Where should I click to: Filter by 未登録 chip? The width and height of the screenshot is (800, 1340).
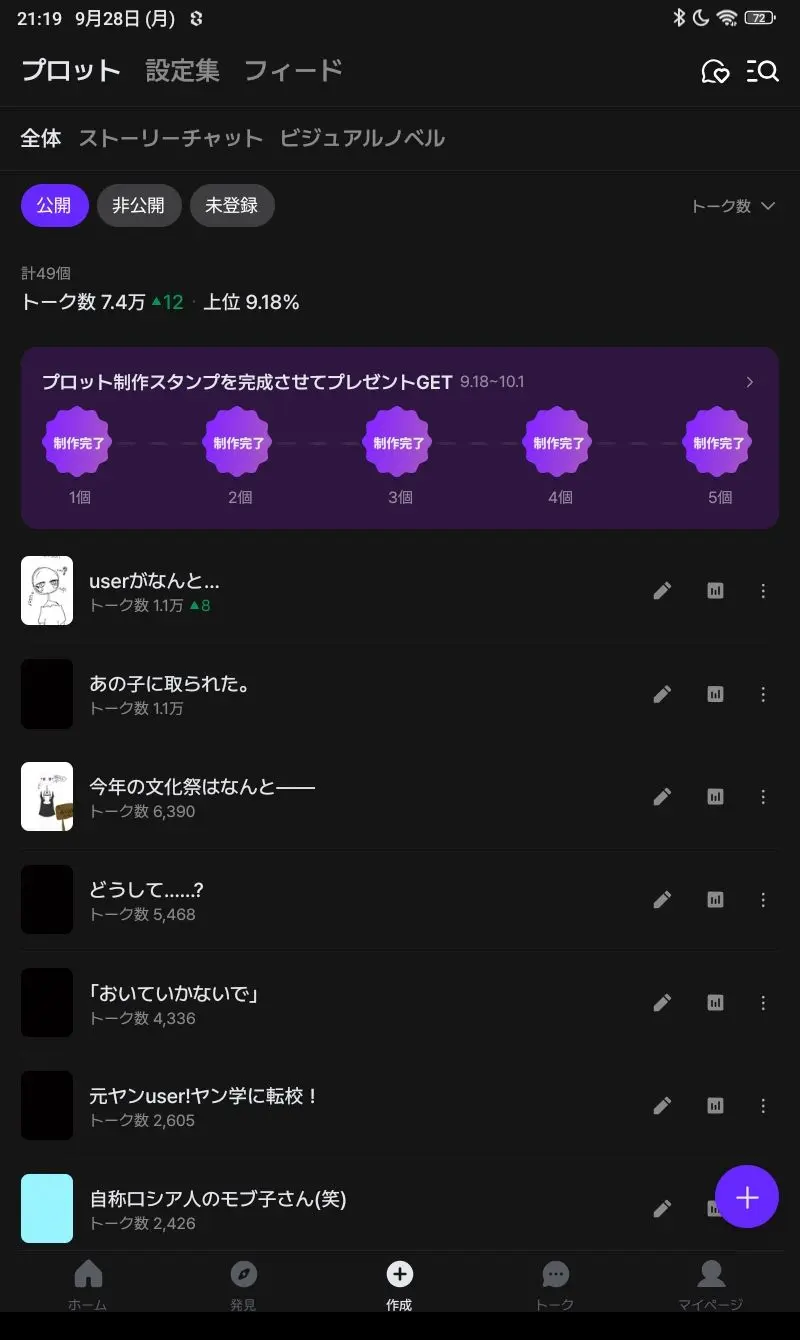coord(232,206)
